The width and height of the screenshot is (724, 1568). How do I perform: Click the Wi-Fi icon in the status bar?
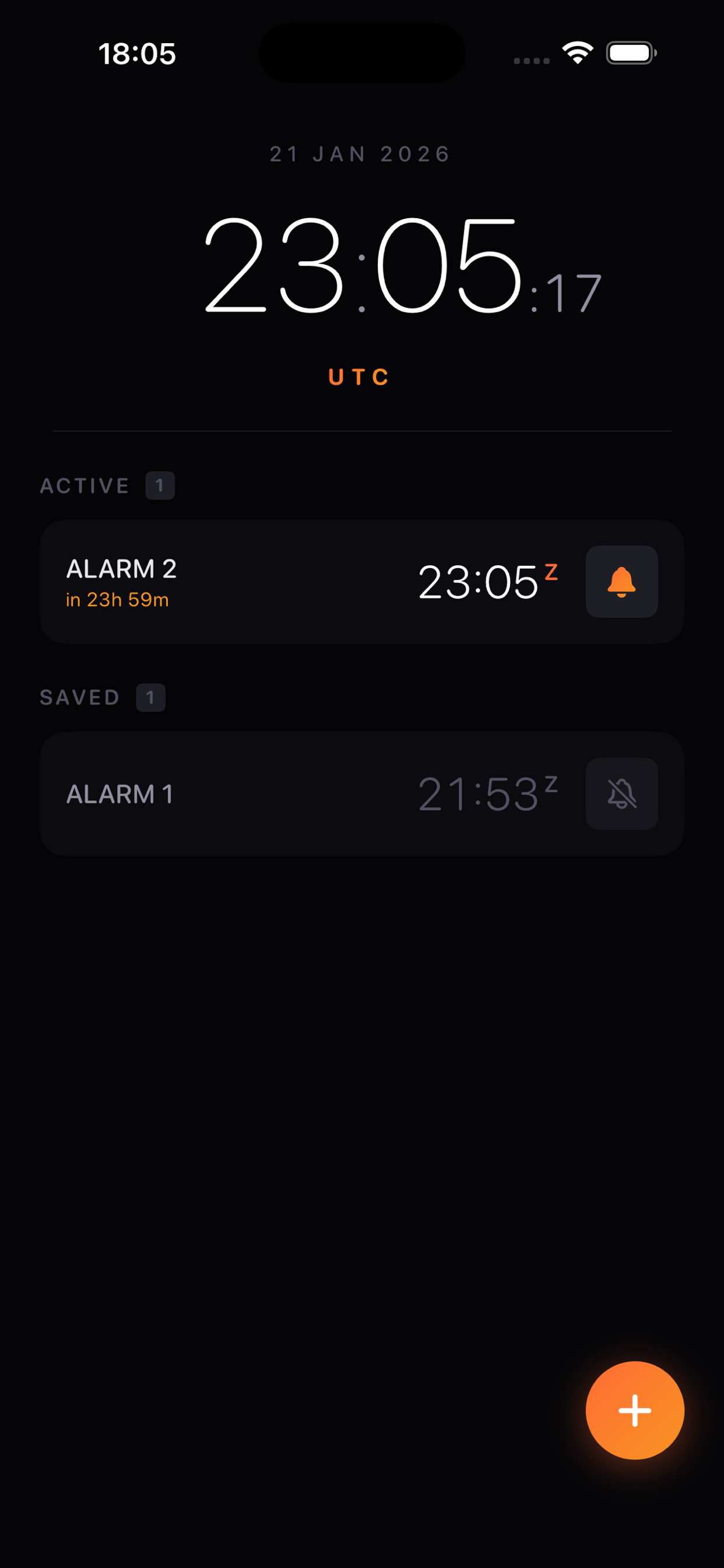pyautogui.click(x=575, y=53)
